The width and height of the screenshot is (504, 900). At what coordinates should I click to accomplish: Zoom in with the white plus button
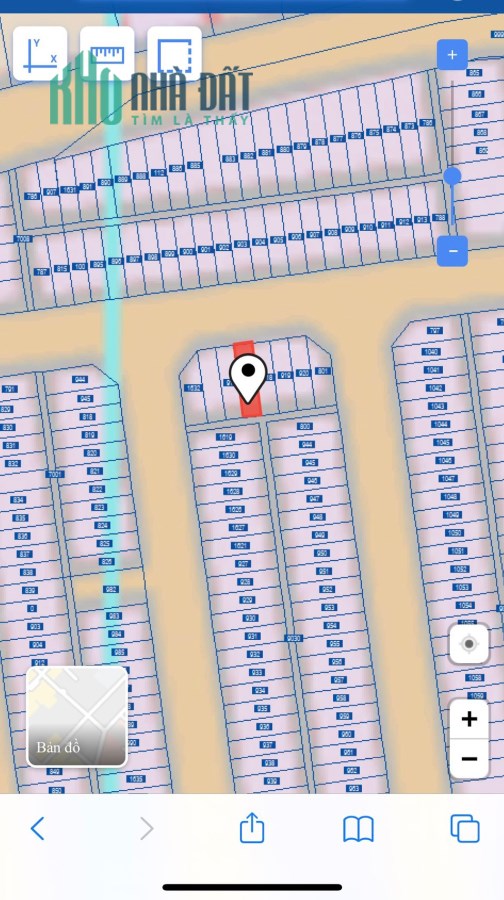[469, 719]
